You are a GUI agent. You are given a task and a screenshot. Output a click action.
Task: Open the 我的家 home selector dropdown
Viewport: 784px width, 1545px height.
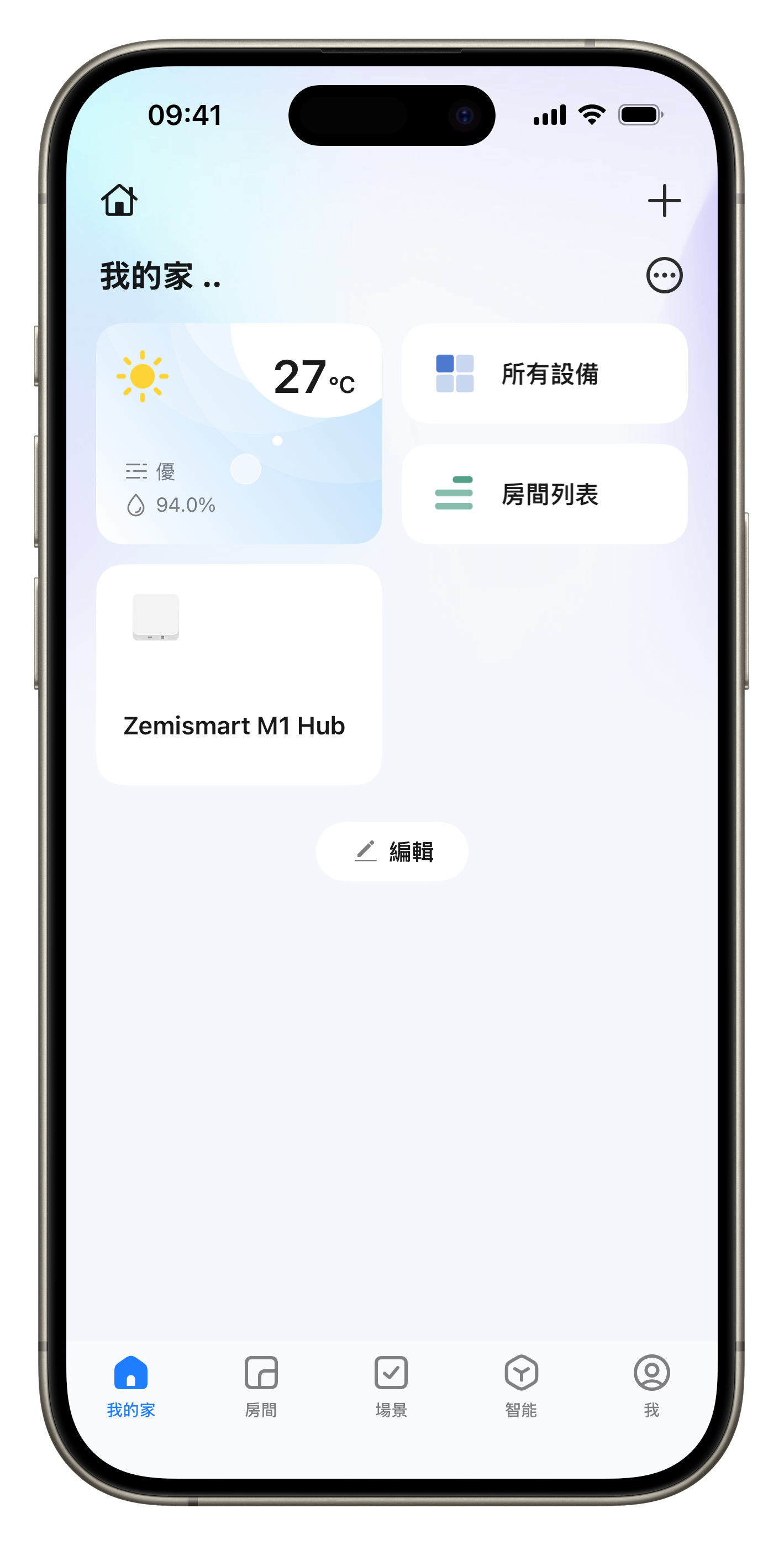tap(160, 276)
